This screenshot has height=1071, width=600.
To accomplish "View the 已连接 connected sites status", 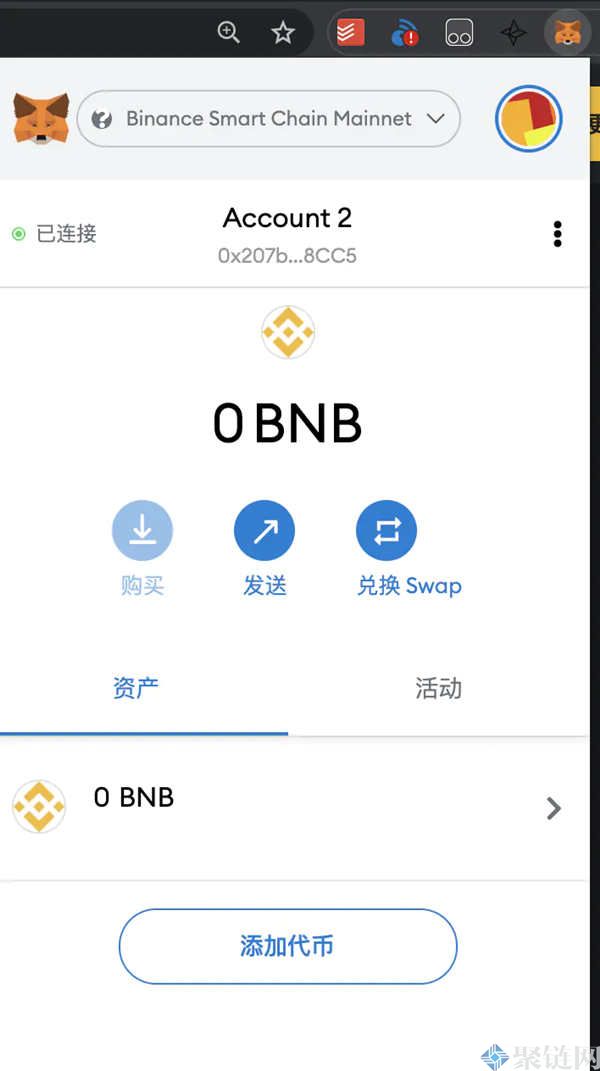I will click(56, 234).
